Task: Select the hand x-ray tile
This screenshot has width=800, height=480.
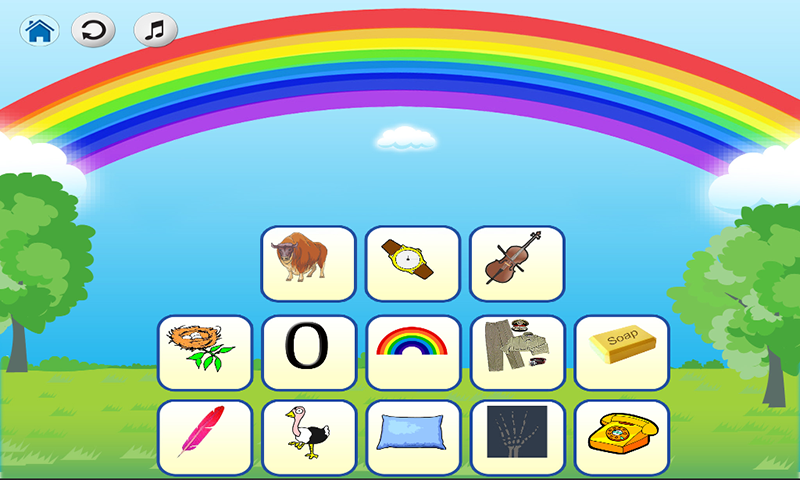Action: [517, 437]
